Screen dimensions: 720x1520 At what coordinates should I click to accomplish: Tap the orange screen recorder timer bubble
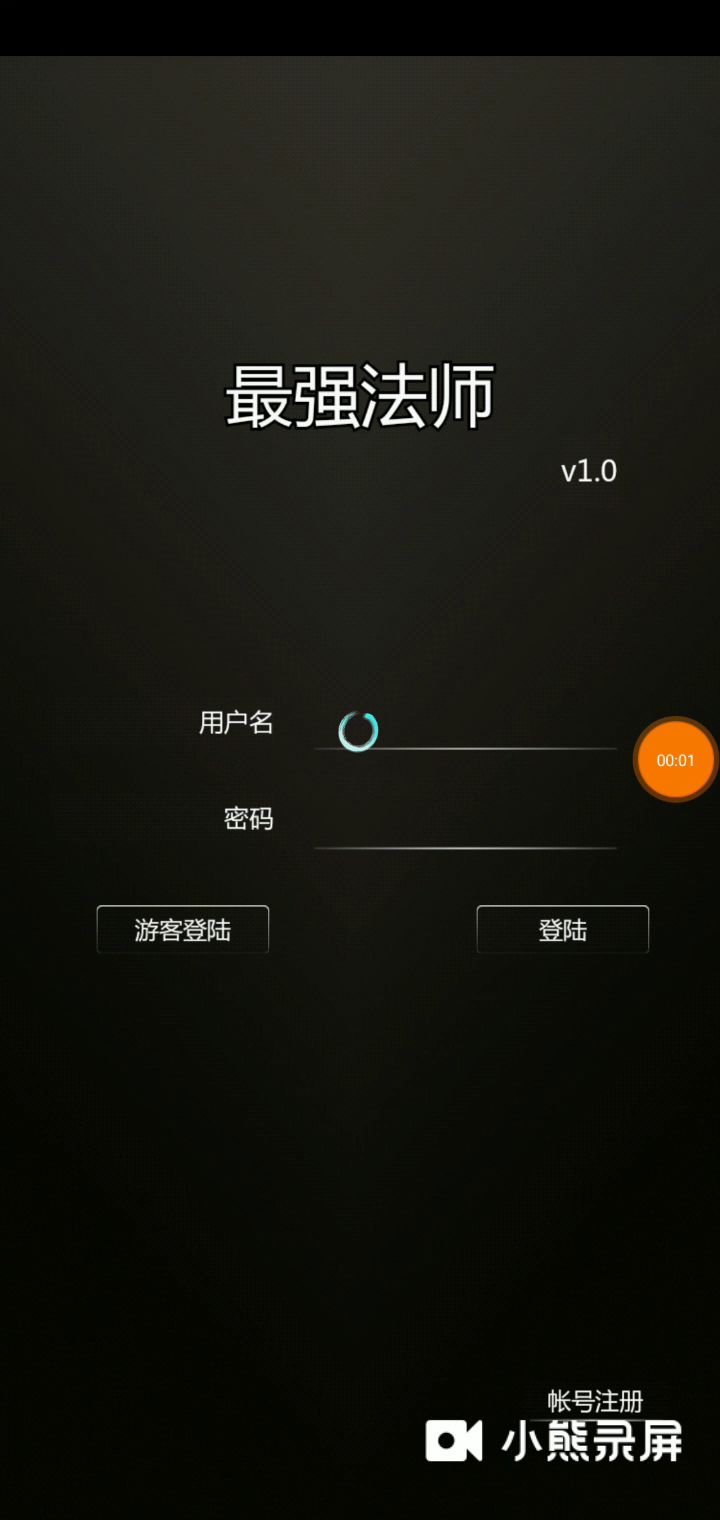(676, 760)
